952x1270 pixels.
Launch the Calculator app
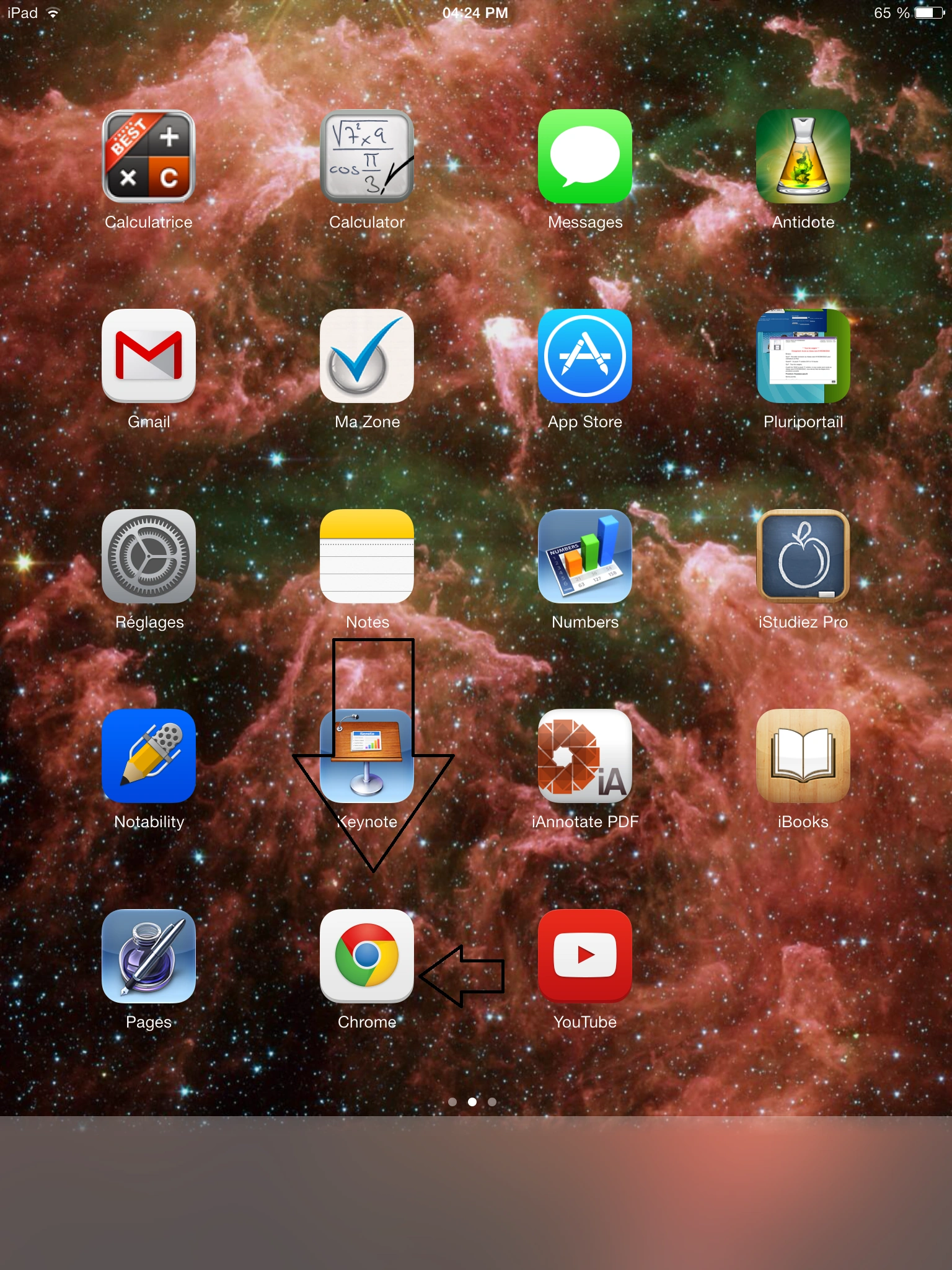[367, 156]
